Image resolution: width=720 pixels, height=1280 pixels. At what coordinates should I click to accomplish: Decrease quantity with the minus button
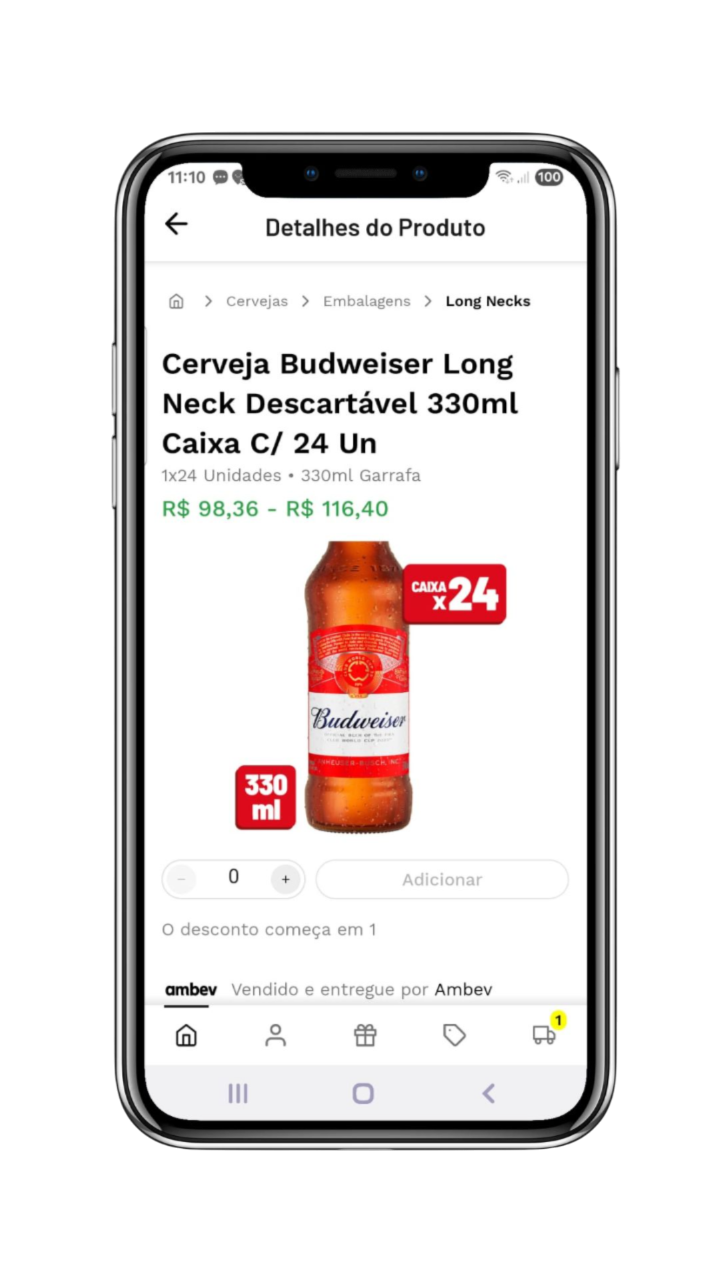[x=181, y=879]
